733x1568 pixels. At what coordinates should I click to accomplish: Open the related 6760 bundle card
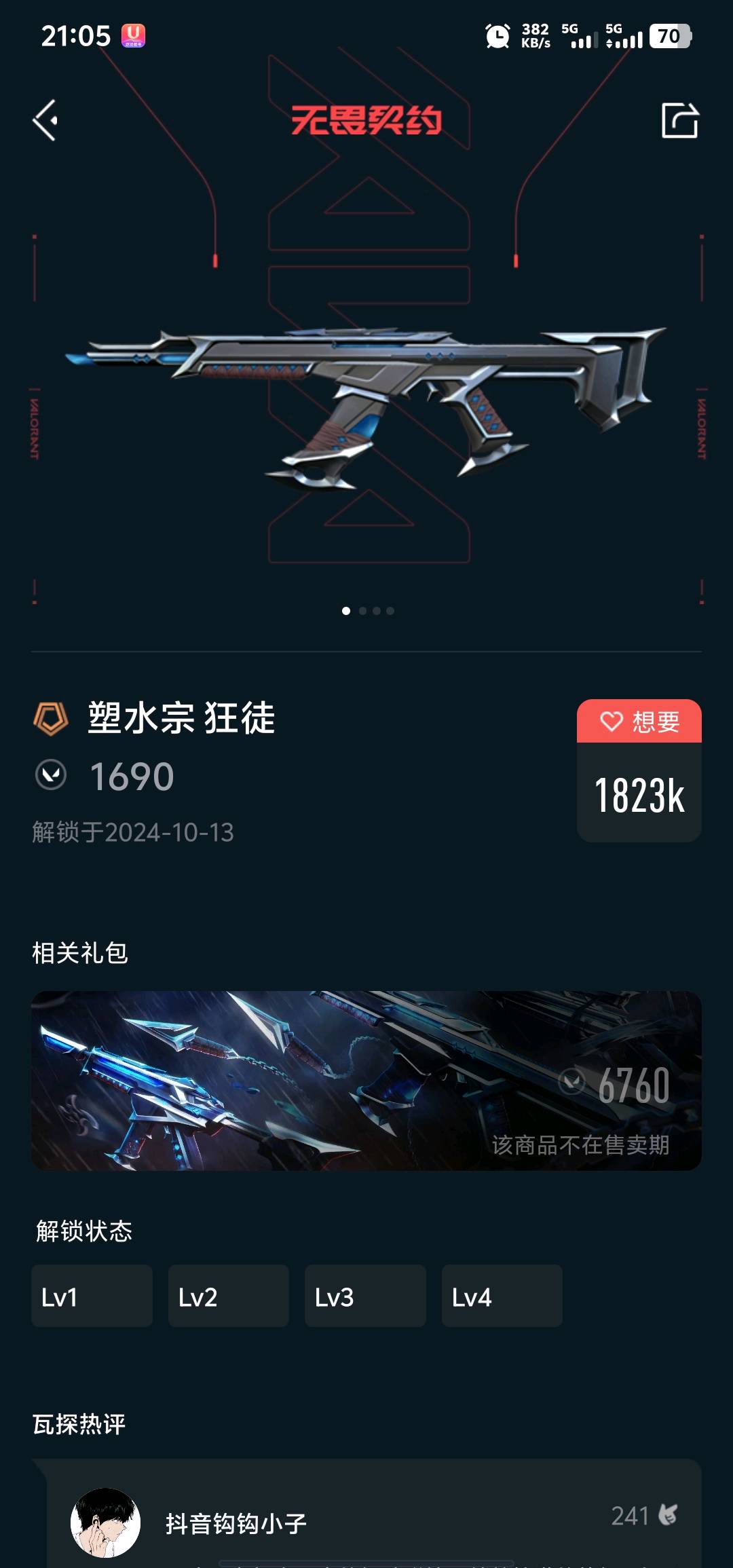point(366,1080)
